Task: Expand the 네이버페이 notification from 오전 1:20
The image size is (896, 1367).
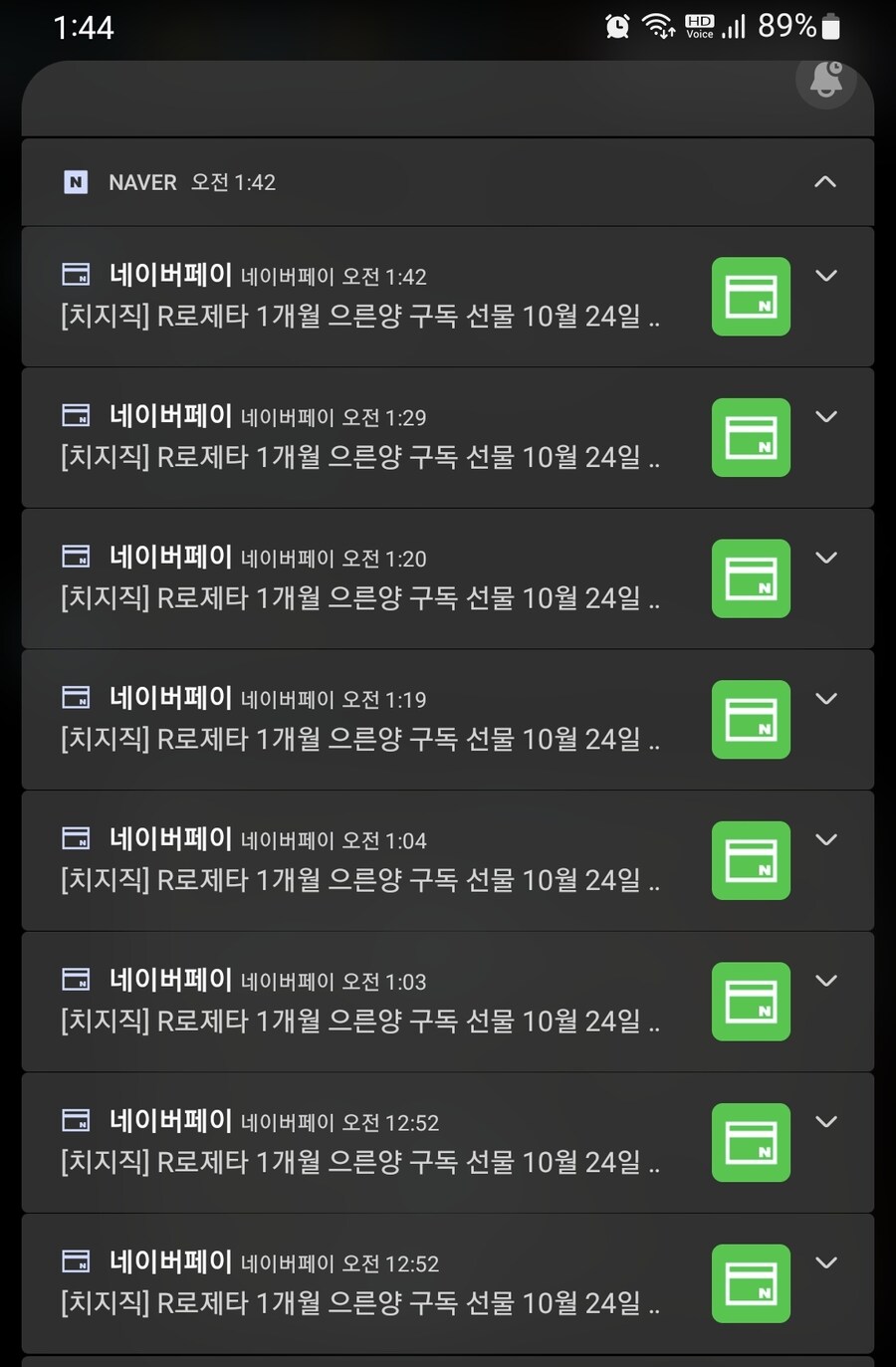Action: [825, 558]
